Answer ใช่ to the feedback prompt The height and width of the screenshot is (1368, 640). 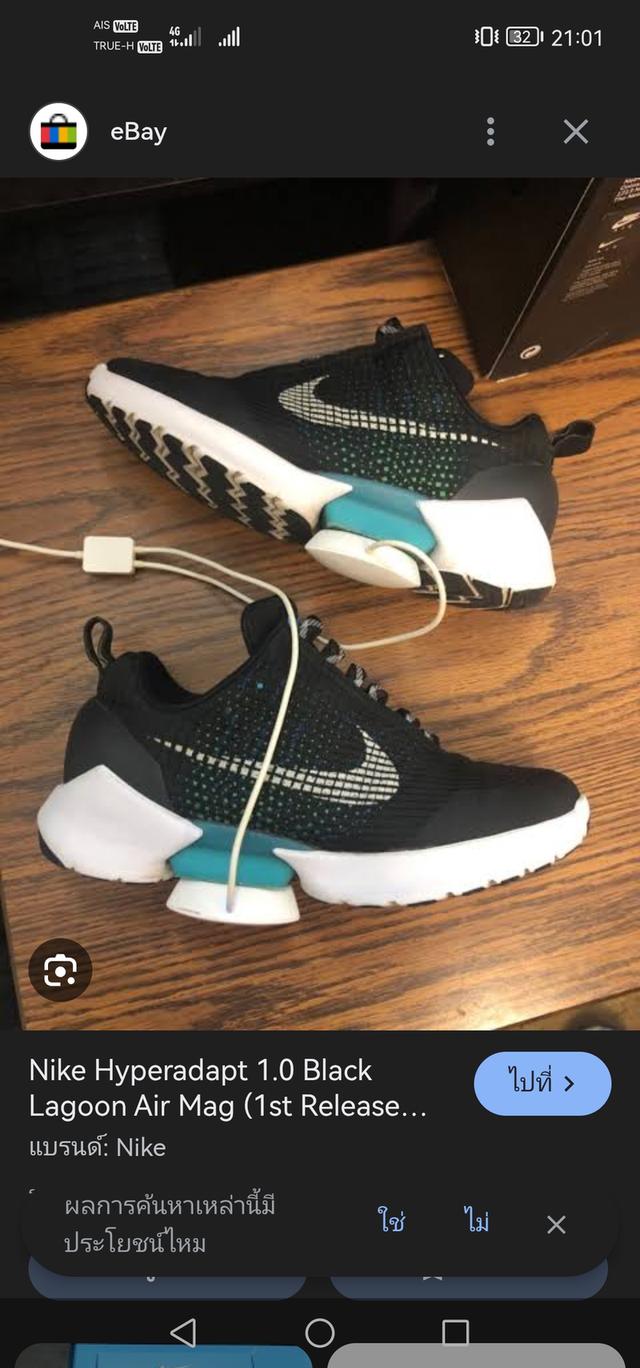pos(391,1221)
